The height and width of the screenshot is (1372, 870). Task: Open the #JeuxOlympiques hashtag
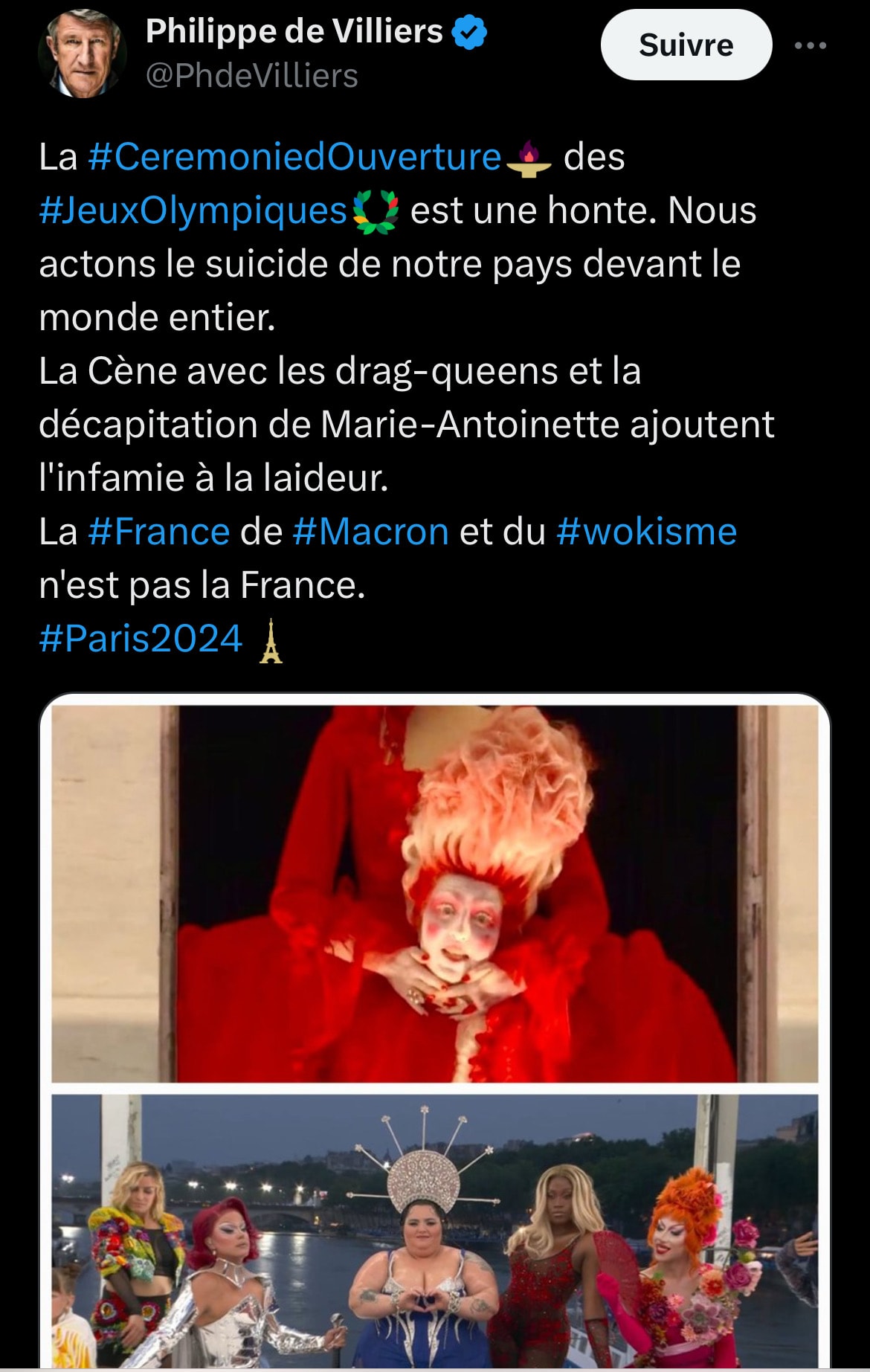pos(193,210)
